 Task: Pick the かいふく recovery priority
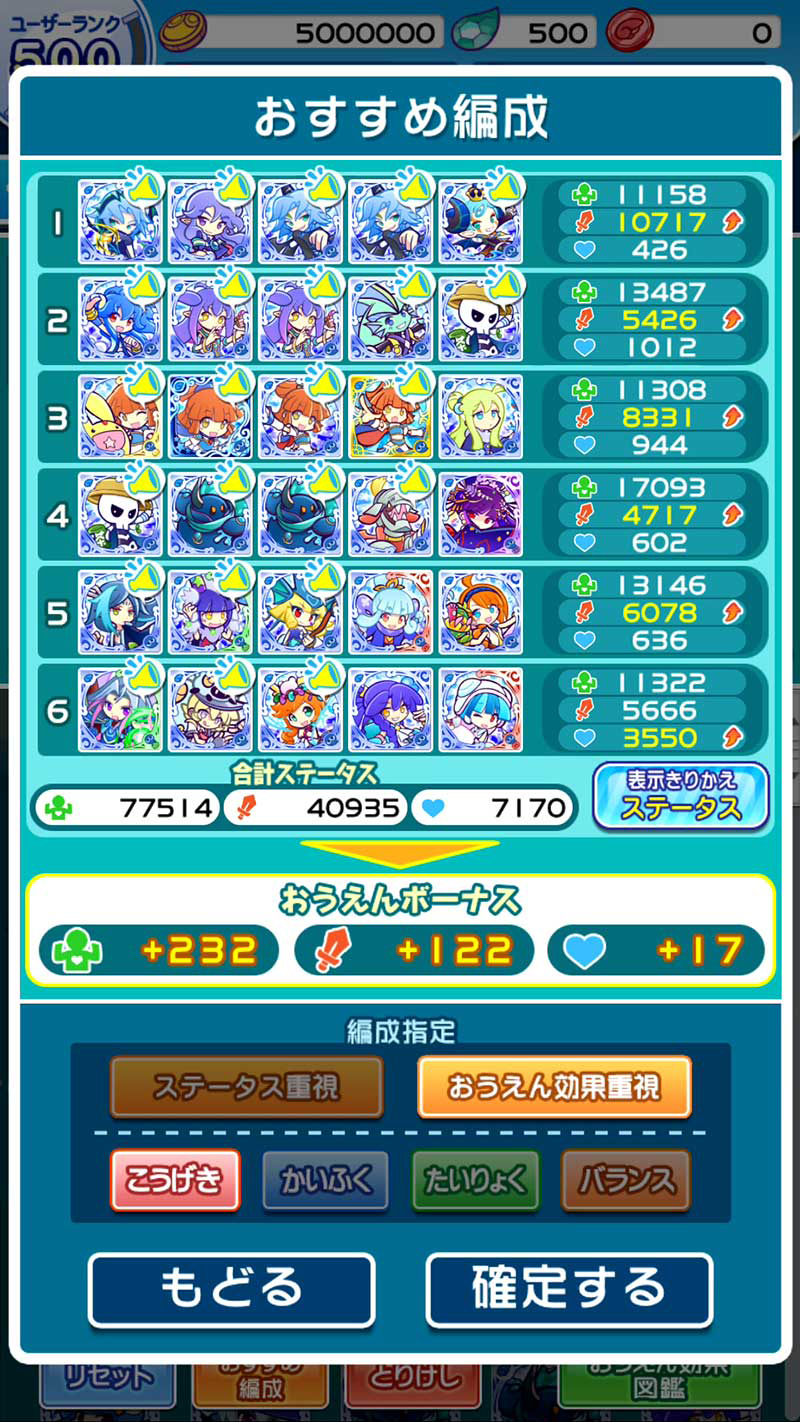point(325,1181)
